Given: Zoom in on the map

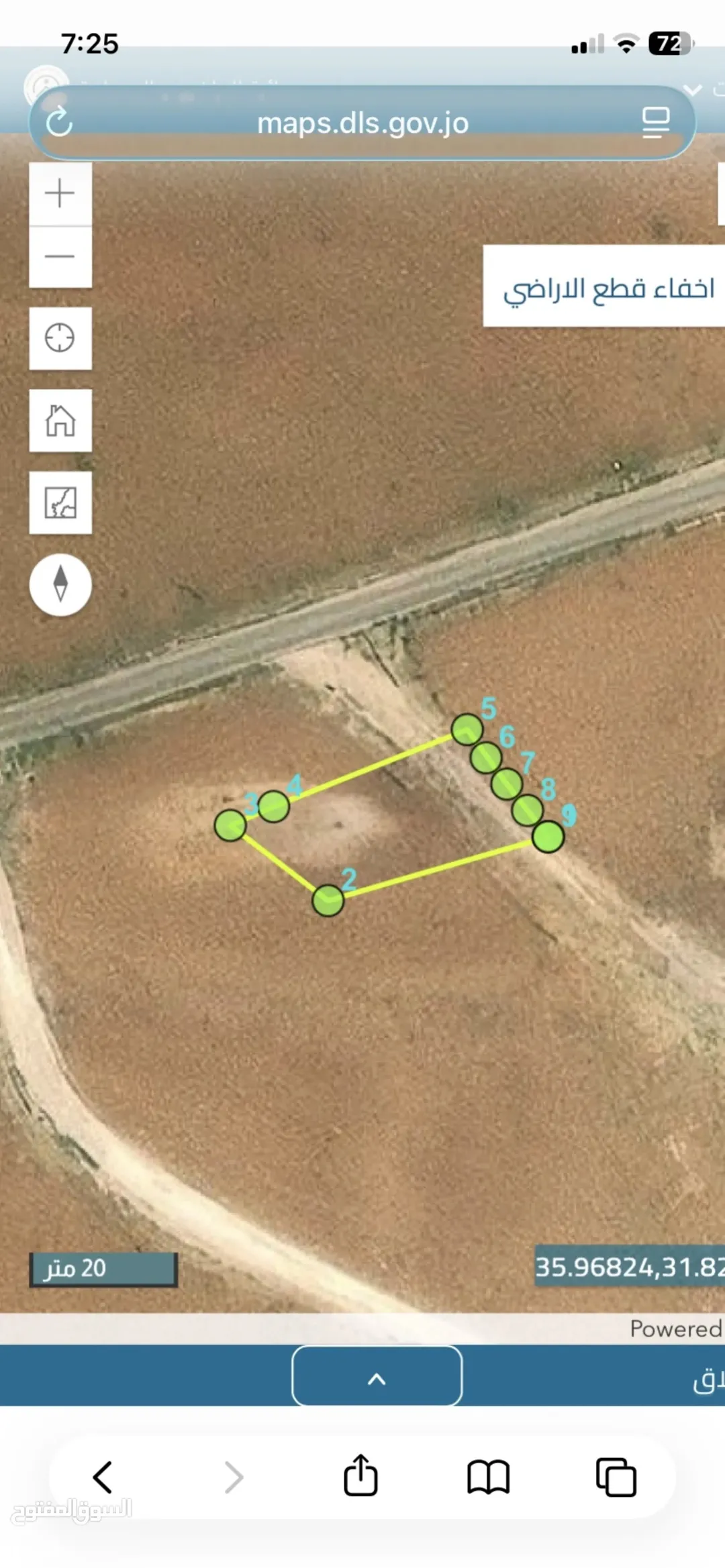Looking at the screenshot, I should pyautogui.click(x=60, y=193).
